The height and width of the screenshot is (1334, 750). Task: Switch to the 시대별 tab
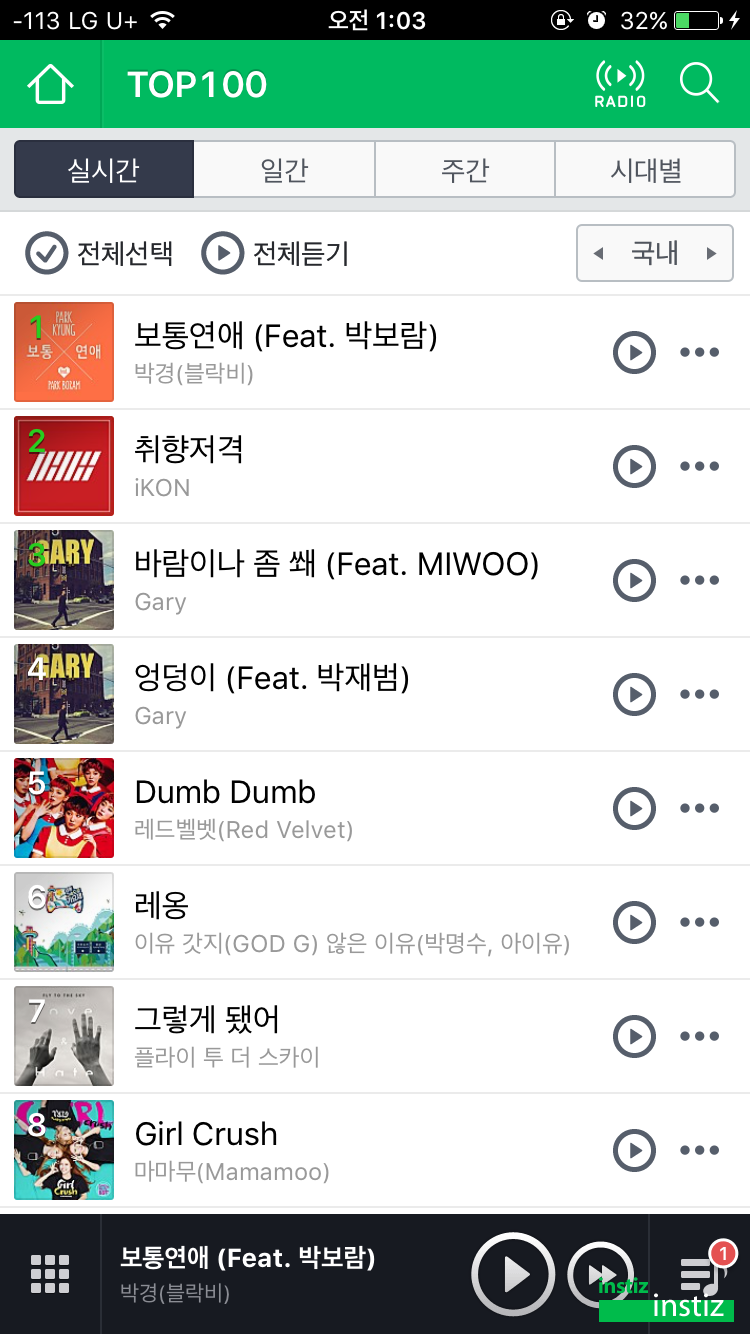tap(645, 169)
